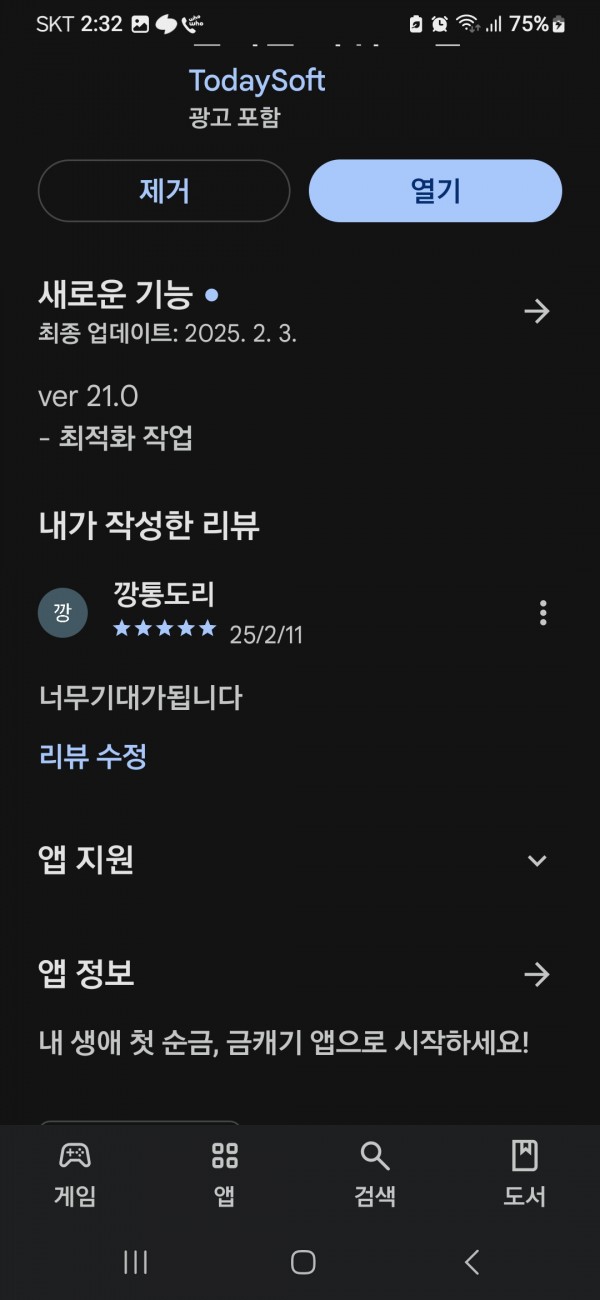Open the recent apps view

pyautogui.click(x=135, y=1262)
